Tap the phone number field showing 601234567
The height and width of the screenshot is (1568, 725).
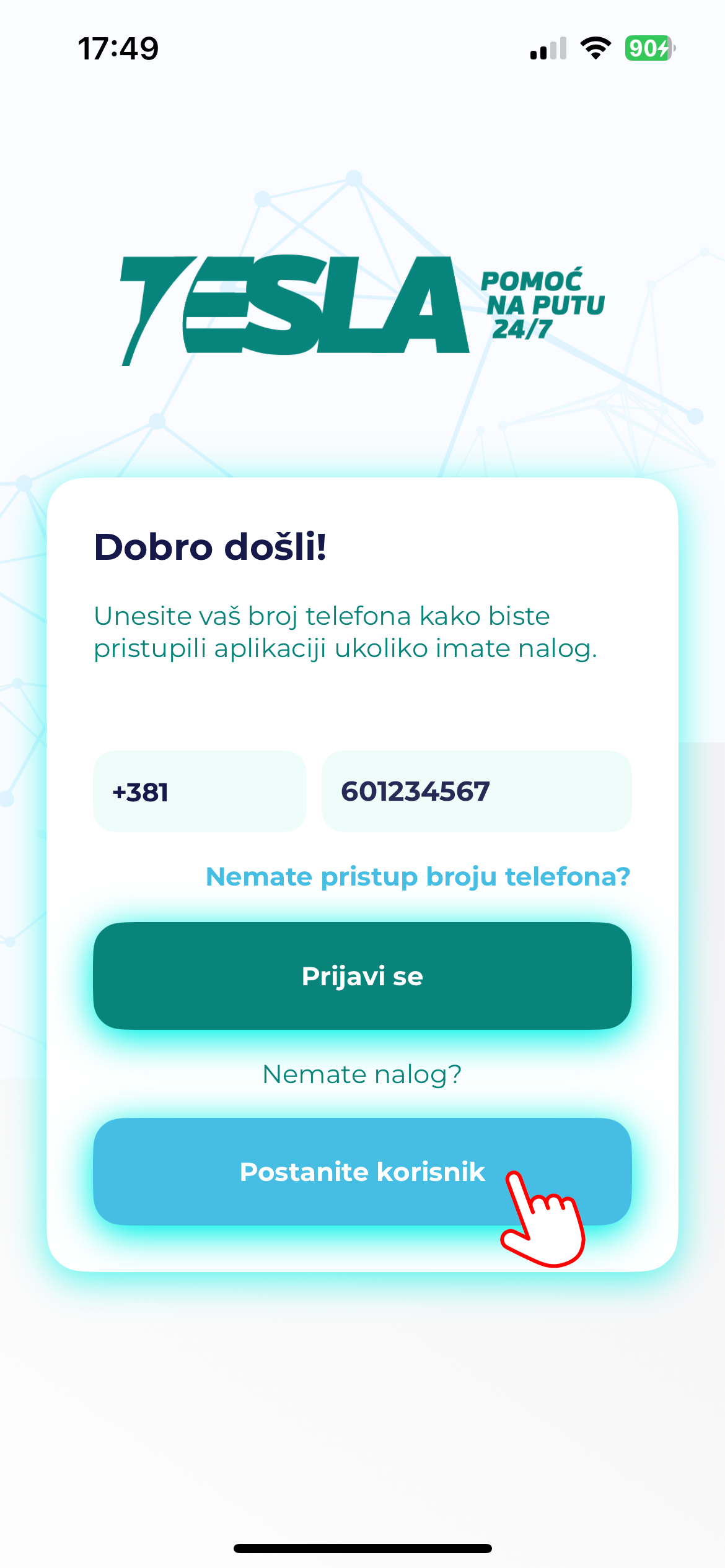click(477, 791)
